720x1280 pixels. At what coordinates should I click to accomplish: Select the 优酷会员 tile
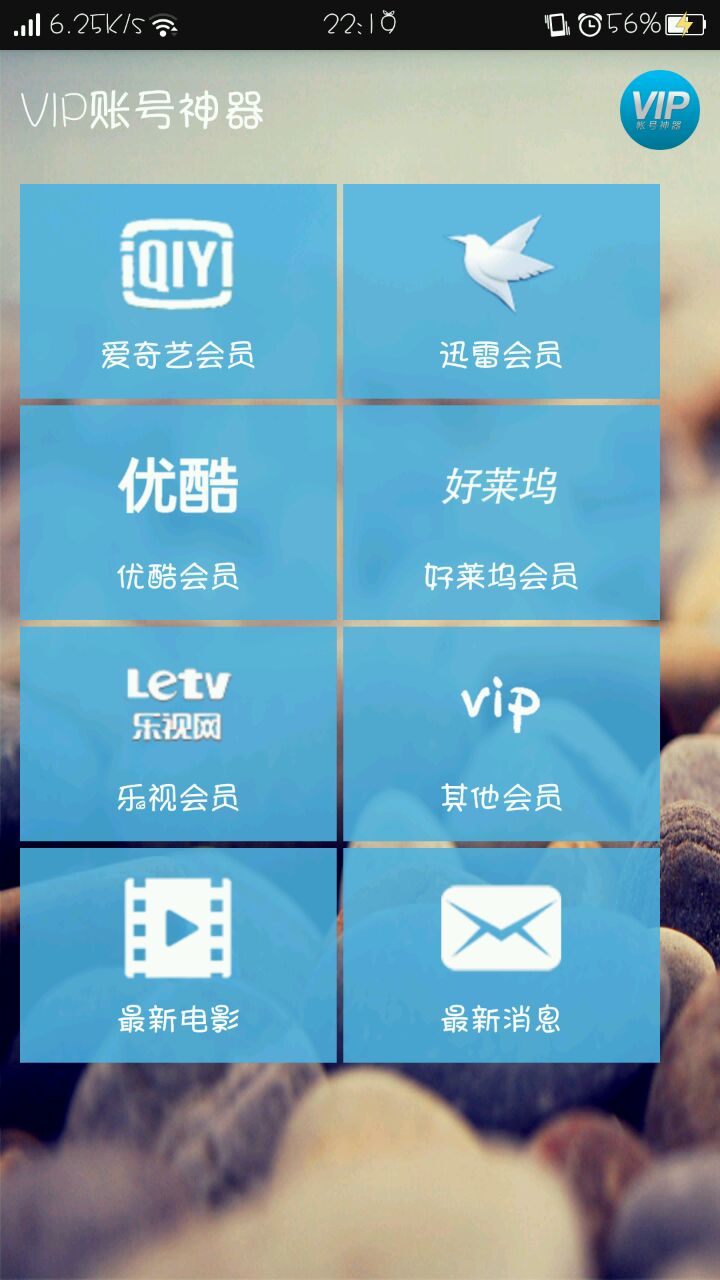pyautogui.click(x=178, y=512)
